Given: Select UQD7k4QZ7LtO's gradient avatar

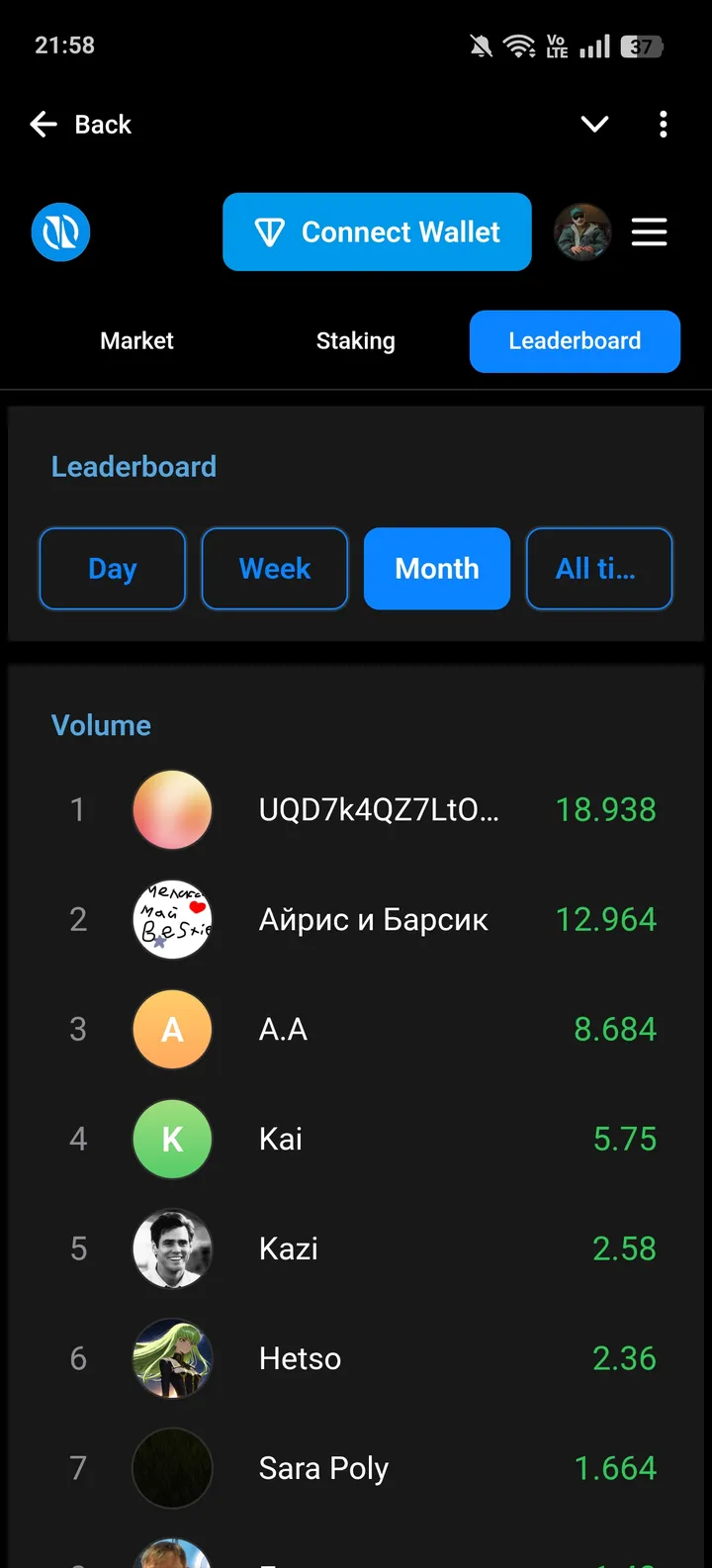Looking at the screenshot, I should click(172, 809).
